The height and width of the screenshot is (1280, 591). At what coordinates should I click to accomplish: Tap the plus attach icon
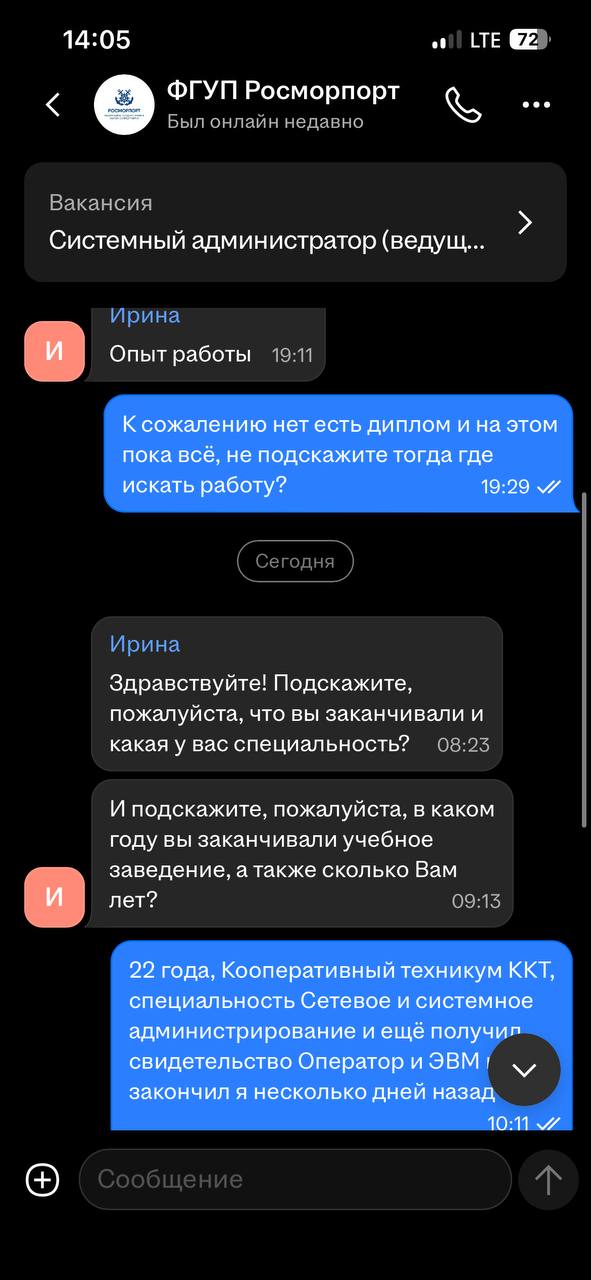(x=42, y=1180)
